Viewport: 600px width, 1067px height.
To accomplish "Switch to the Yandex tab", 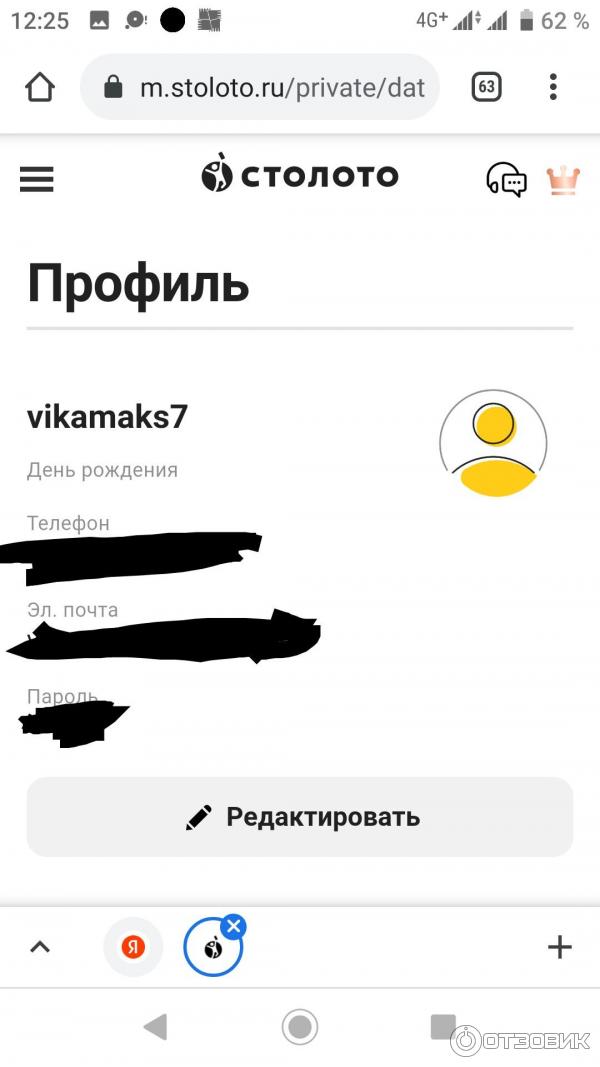I will click(x=133, y=947).
